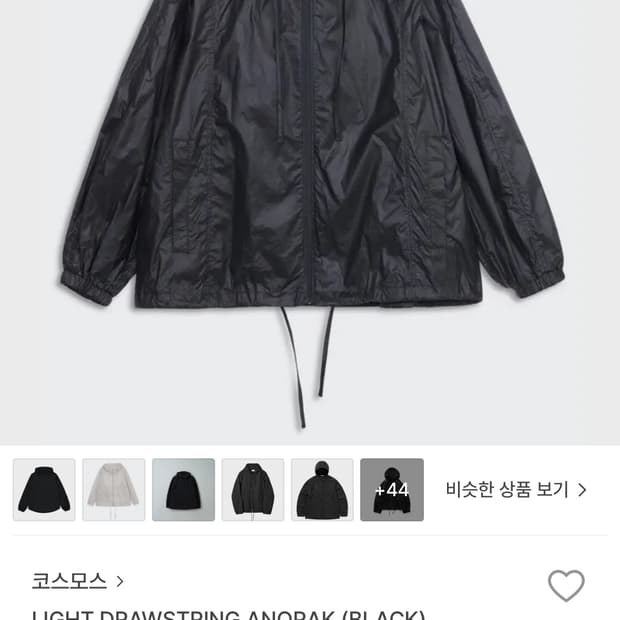
Task: Open the main anorak product image
Action: pos(310,200)
